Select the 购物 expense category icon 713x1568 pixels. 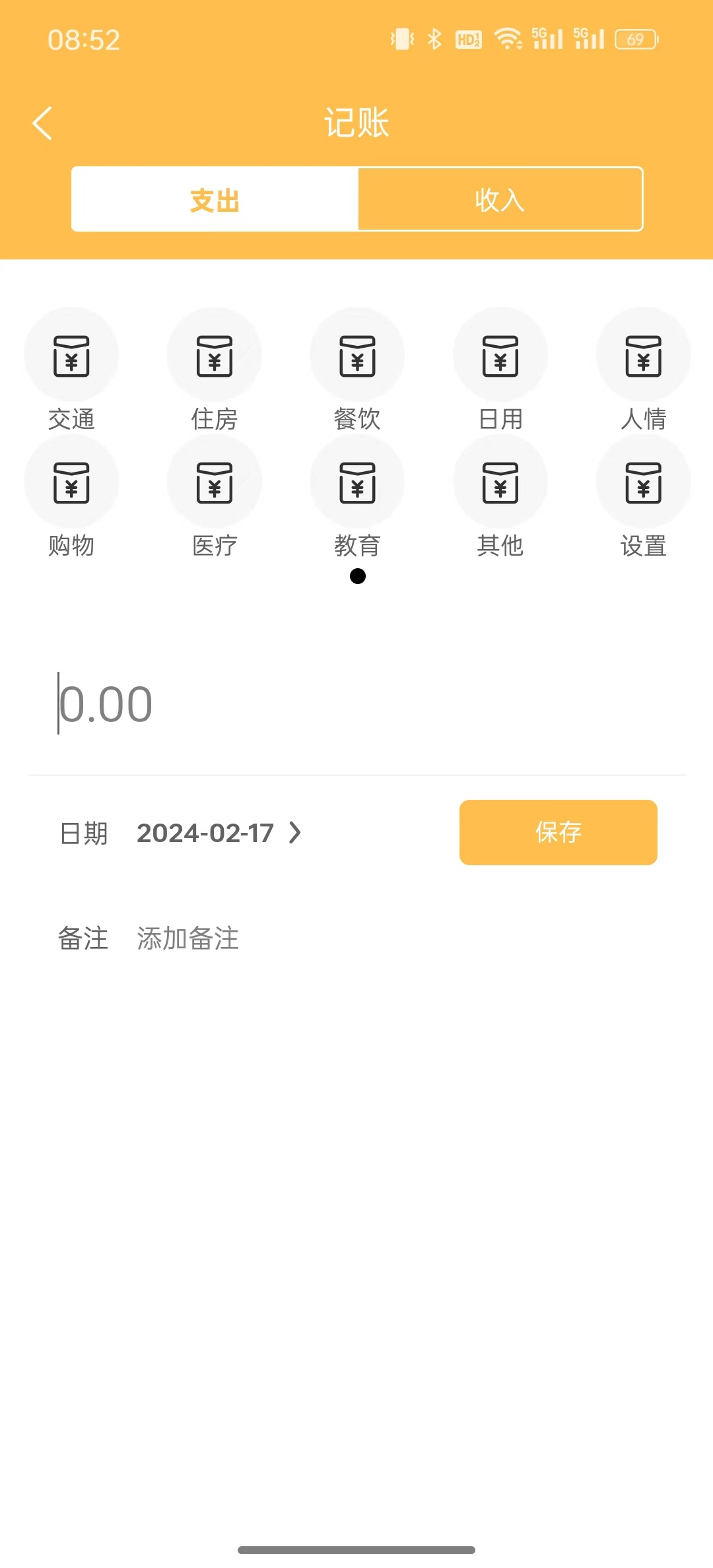(71, 481)
